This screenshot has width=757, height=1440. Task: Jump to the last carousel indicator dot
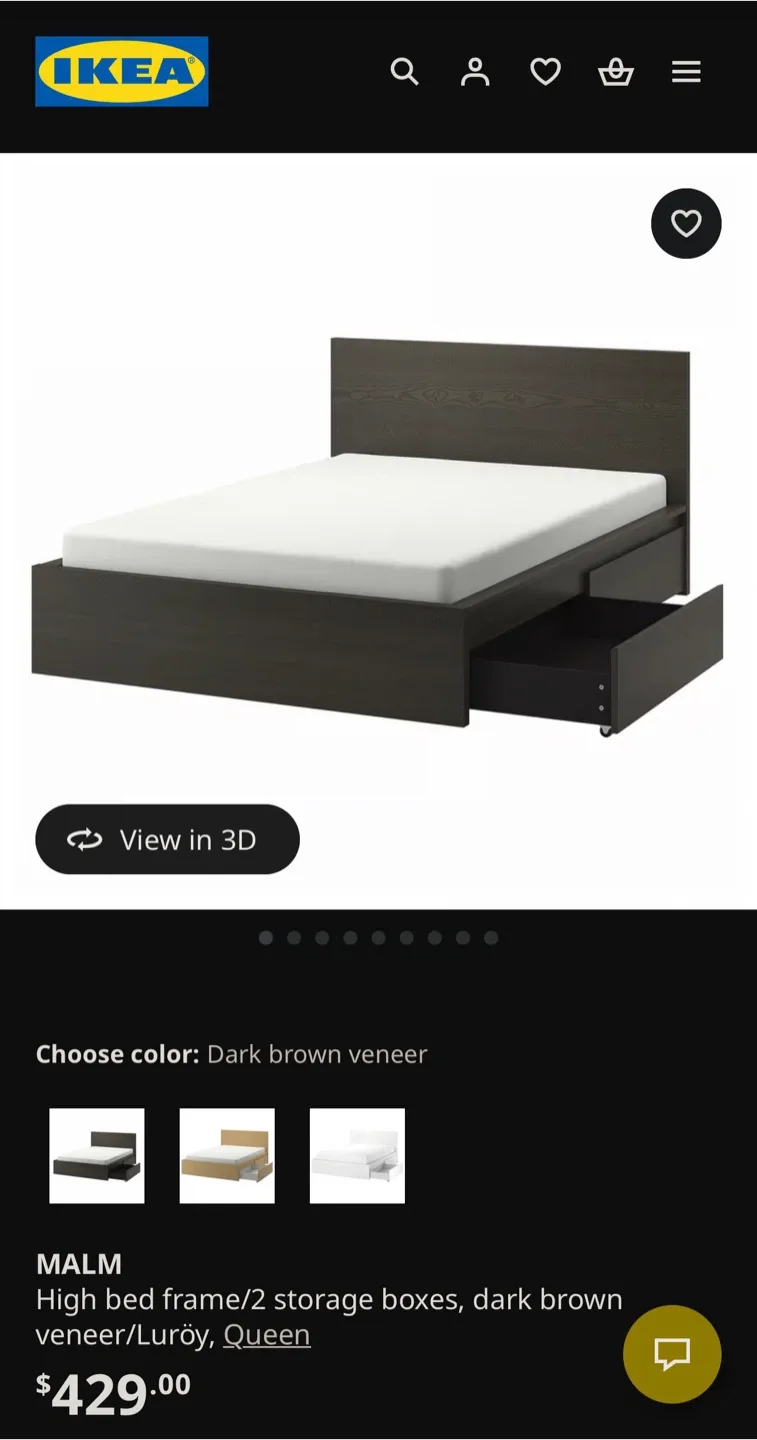491,937
